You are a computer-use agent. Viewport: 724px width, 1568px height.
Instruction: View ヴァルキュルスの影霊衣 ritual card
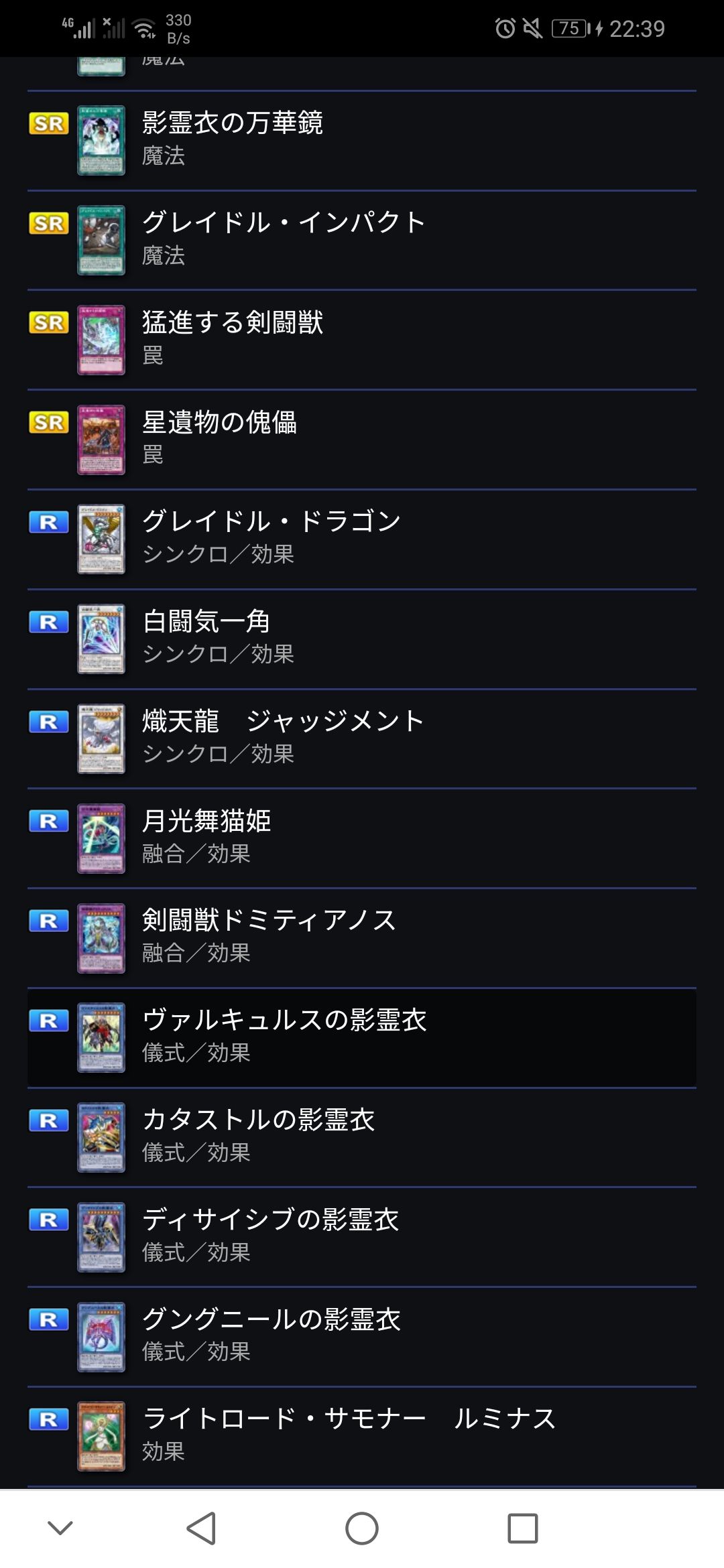[x=361, y=1038]
